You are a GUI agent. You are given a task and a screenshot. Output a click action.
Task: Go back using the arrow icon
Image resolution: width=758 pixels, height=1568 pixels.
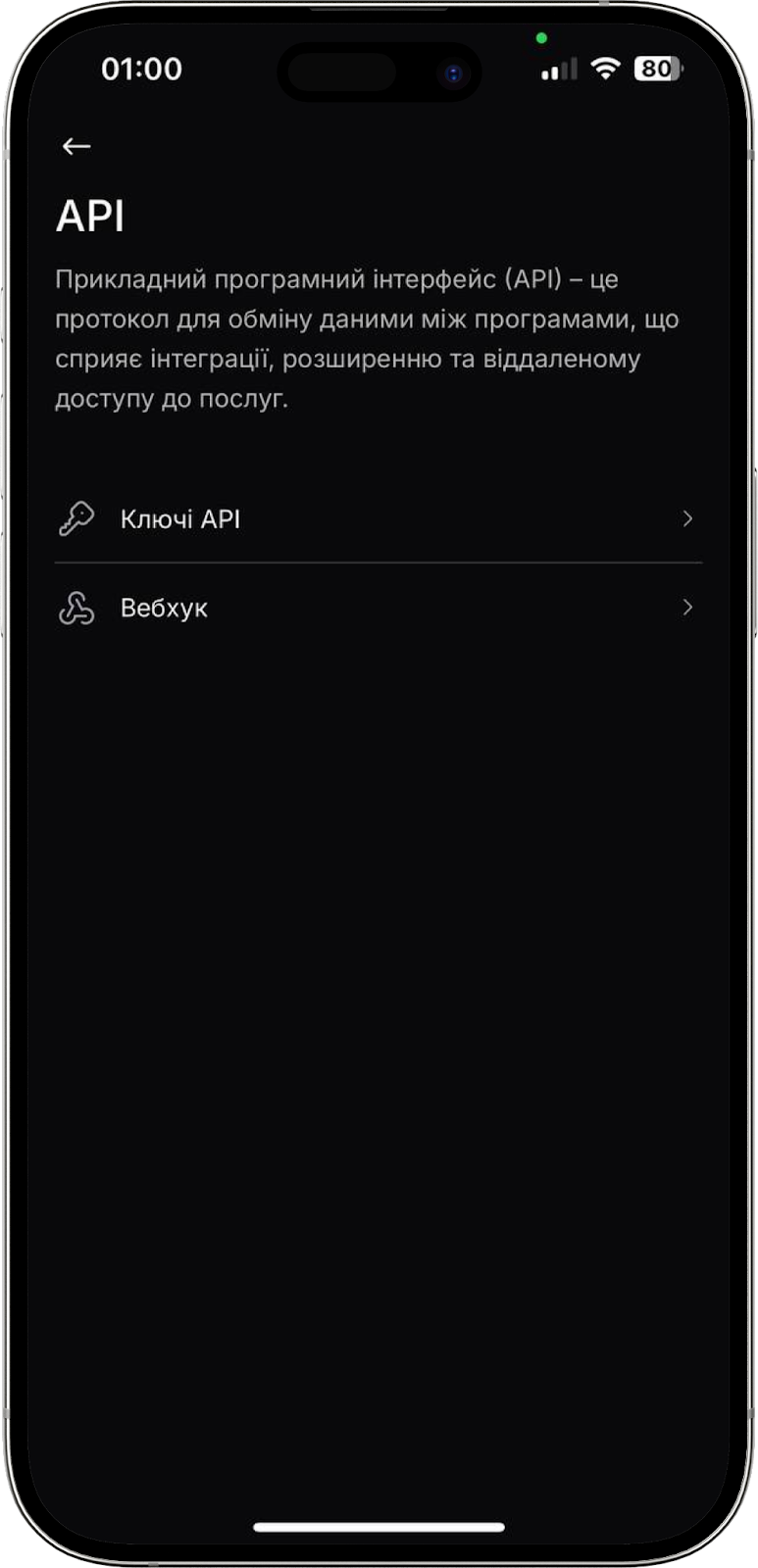pos(76,147)
